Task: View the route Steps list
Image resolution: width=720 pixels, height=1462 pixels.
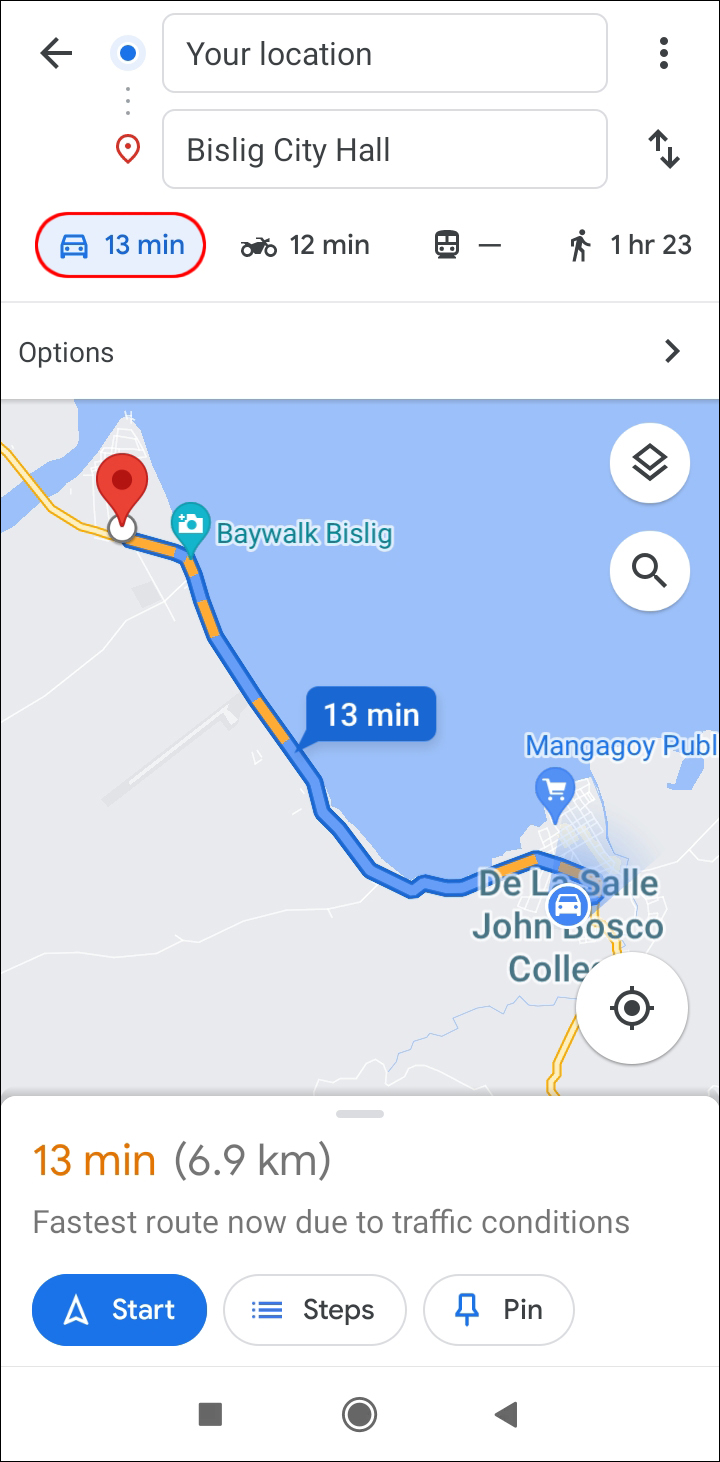Action: point(314,1310)
